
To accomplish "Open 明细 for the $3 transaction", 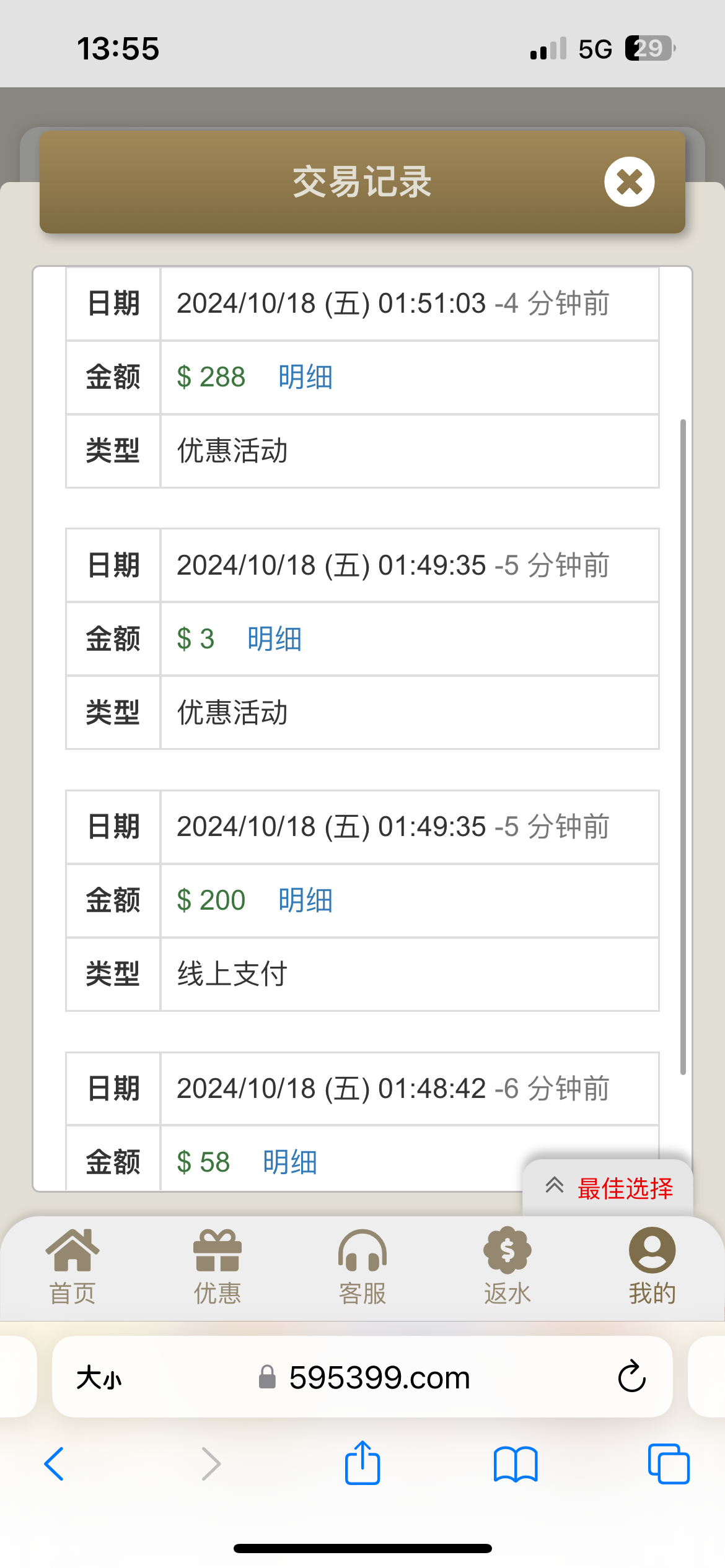I will (275, 638).
